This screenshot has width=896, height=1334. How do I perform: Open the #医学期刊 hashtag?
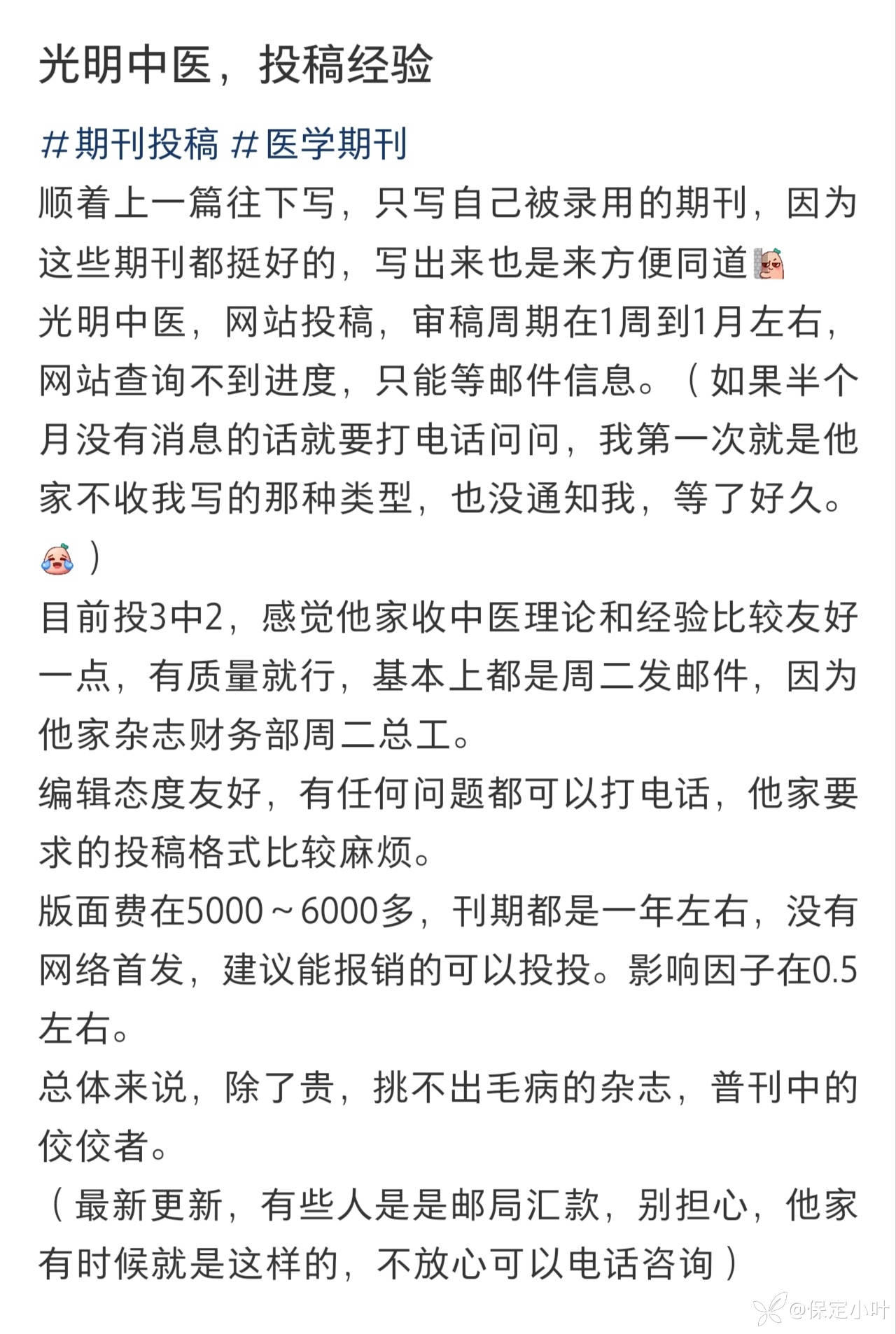pyautogui.click(x=318, y=145)
